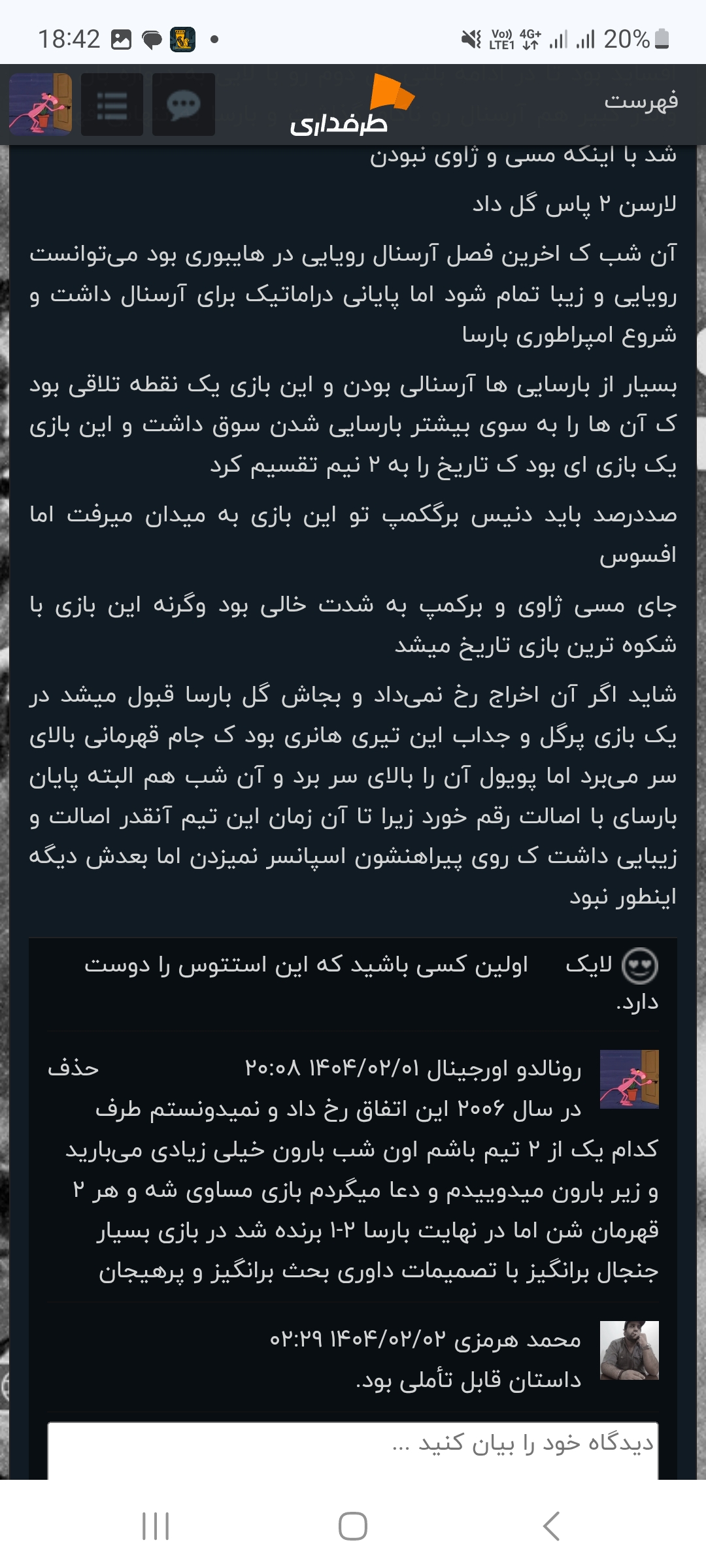Delete the comment using حذف

(73, 1068)
